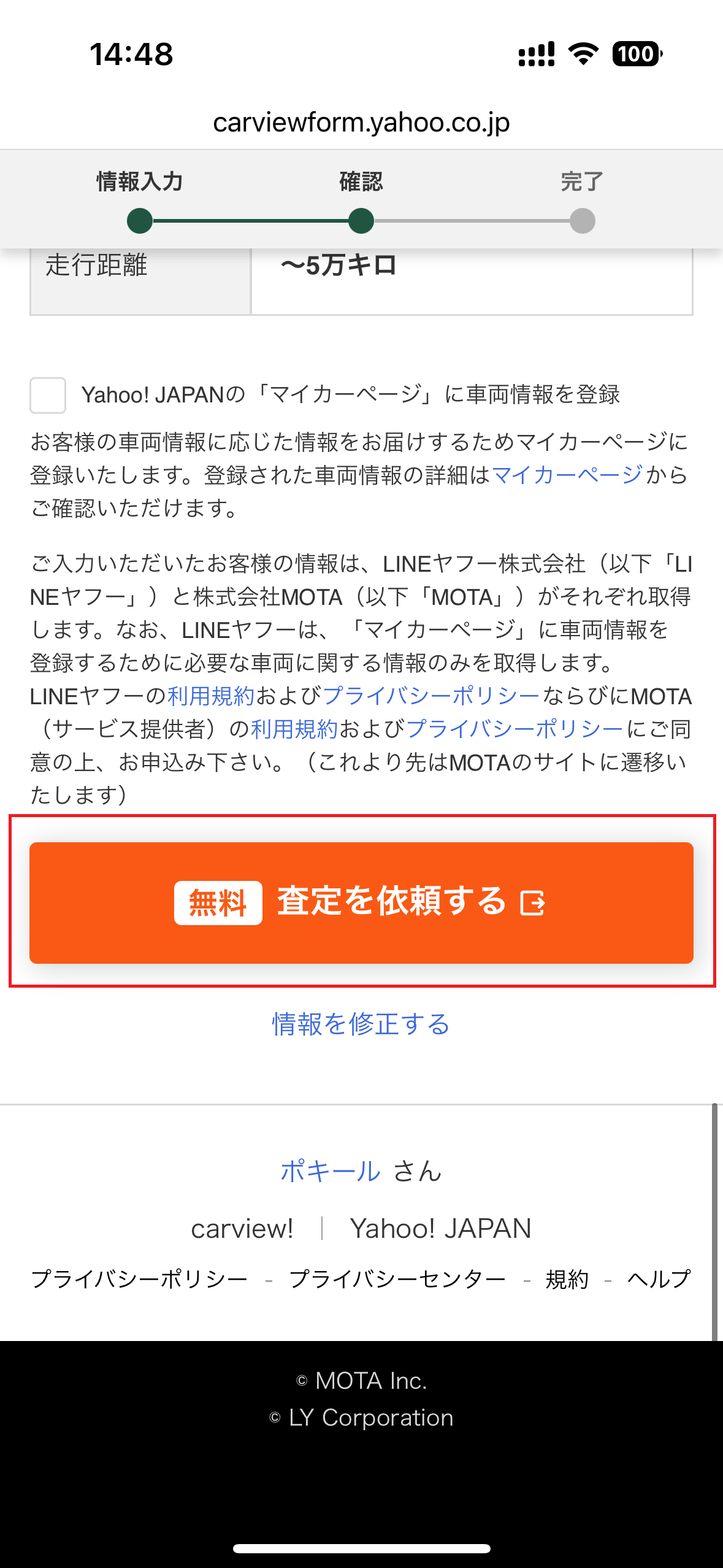
Task: Open the ヘルプ footer link
Action: (x=659, y=1279)
